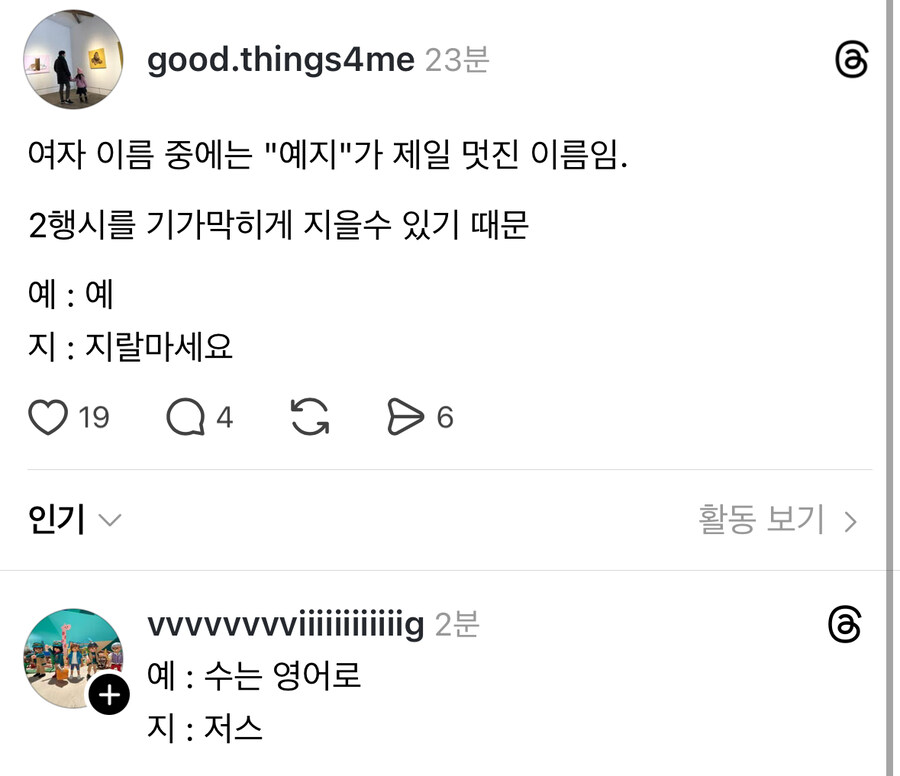This screenshot has width=900, height=776.
Task: Follow vvvvvvvviiiiiiiiiiiig via plus badge
Action: (108, 695)
